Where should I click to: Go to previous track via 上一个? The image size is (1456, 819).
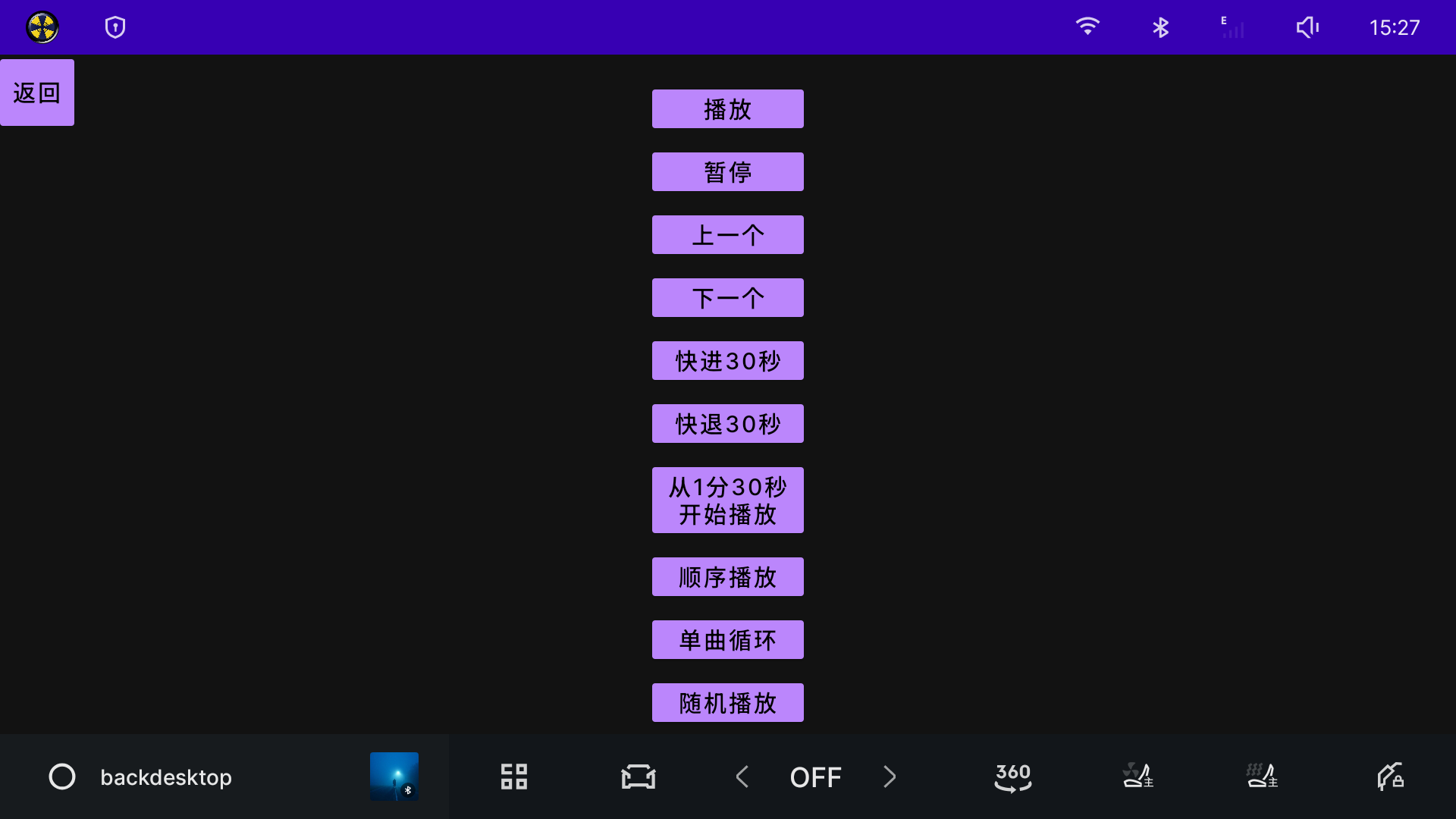[x=727, y=235]
